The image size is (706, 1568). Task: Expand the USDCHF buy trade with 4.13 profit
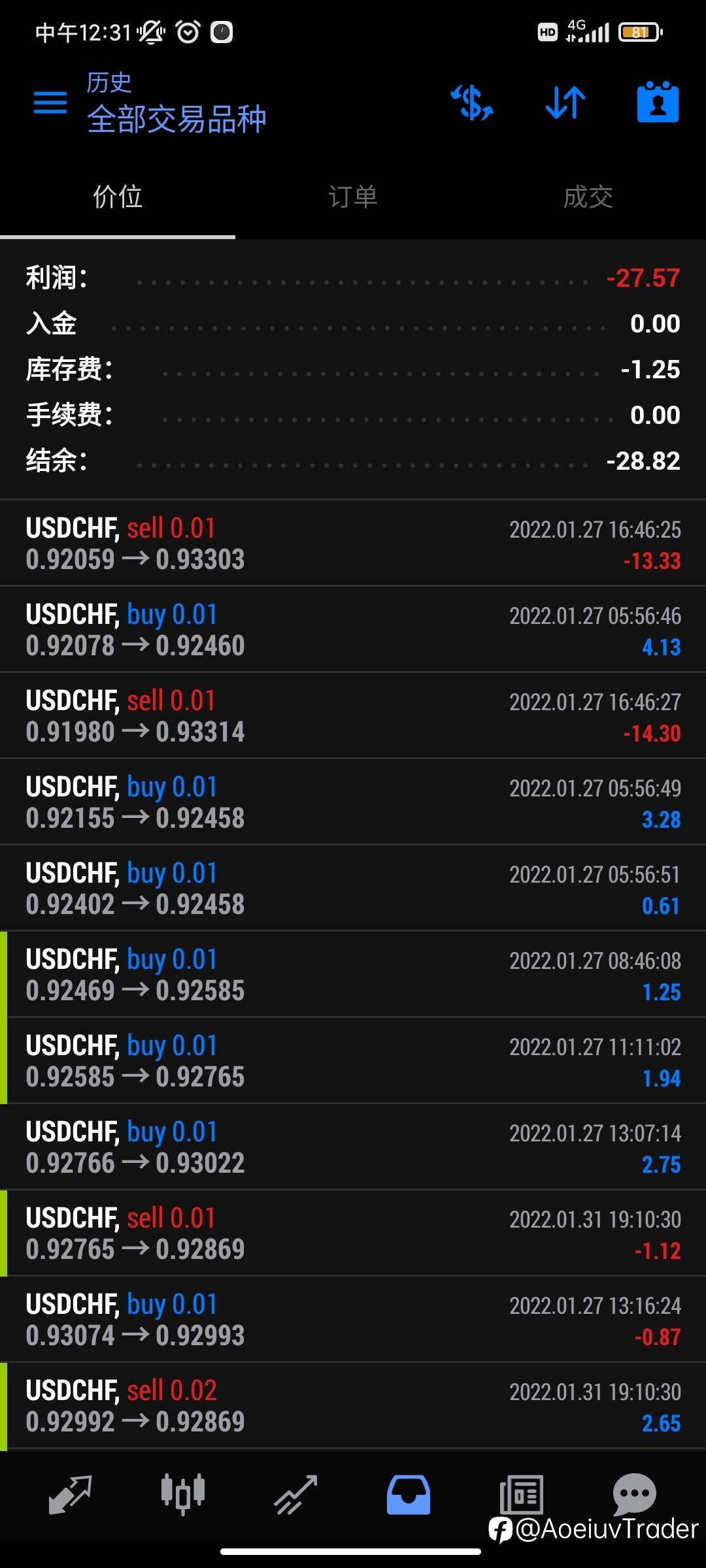pyautogui.click(x=353, y=630)
